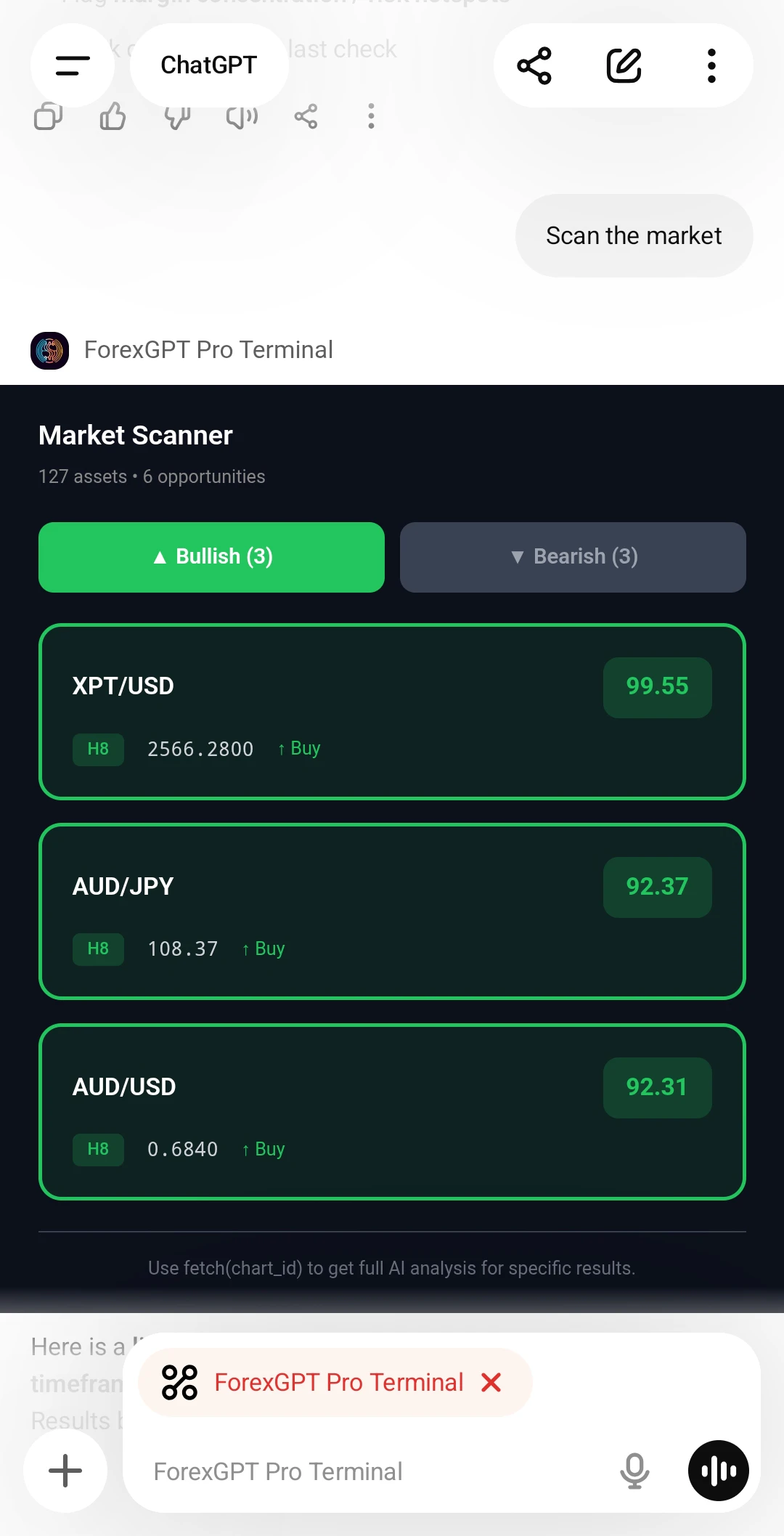784x1536 pixels.
Task: Select the Bullish (3) tab
Action: pyautogui.click(x=211, y=556)
